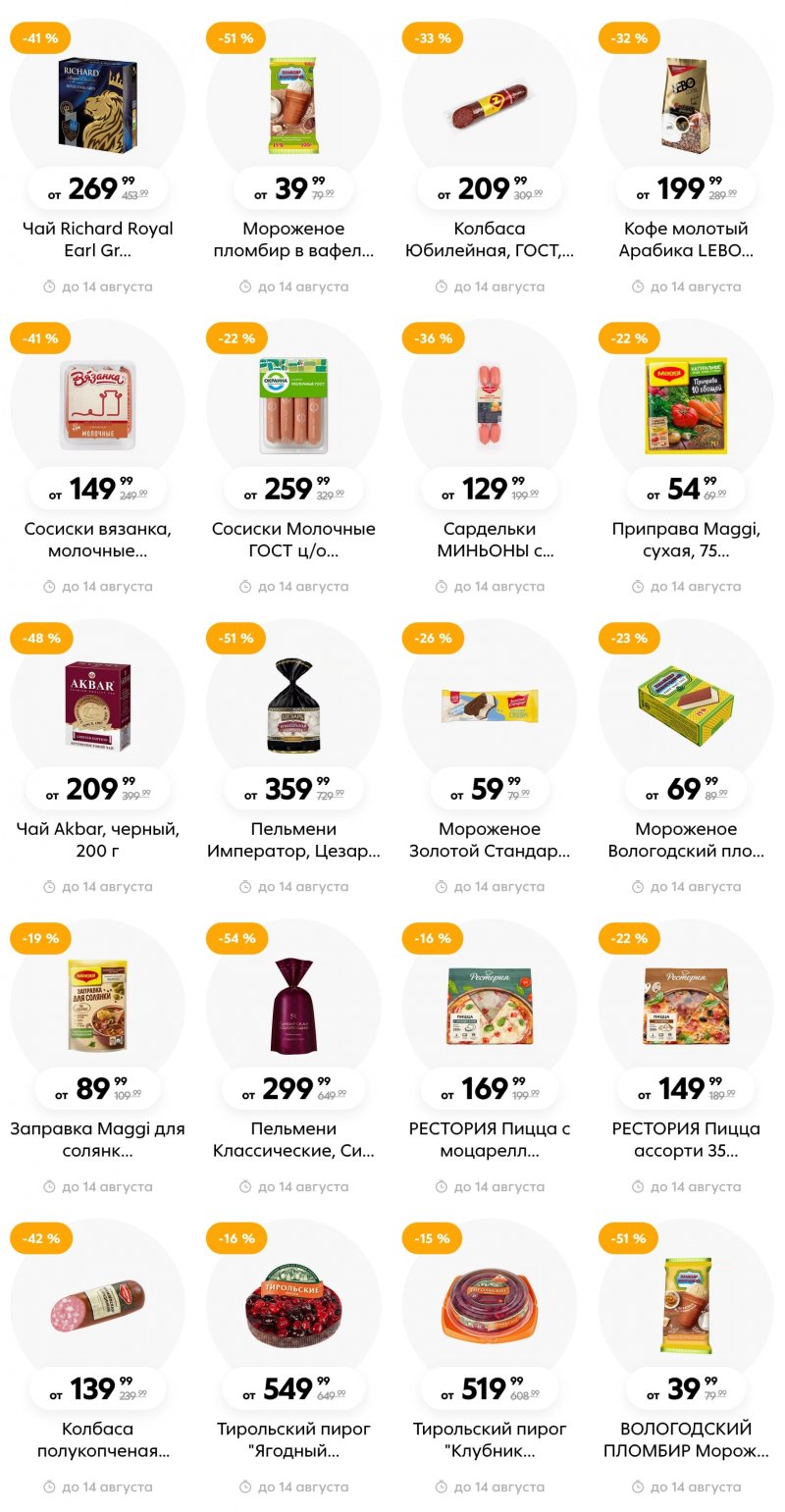Open the Колбаса полукопченая product

(97, 1309)
